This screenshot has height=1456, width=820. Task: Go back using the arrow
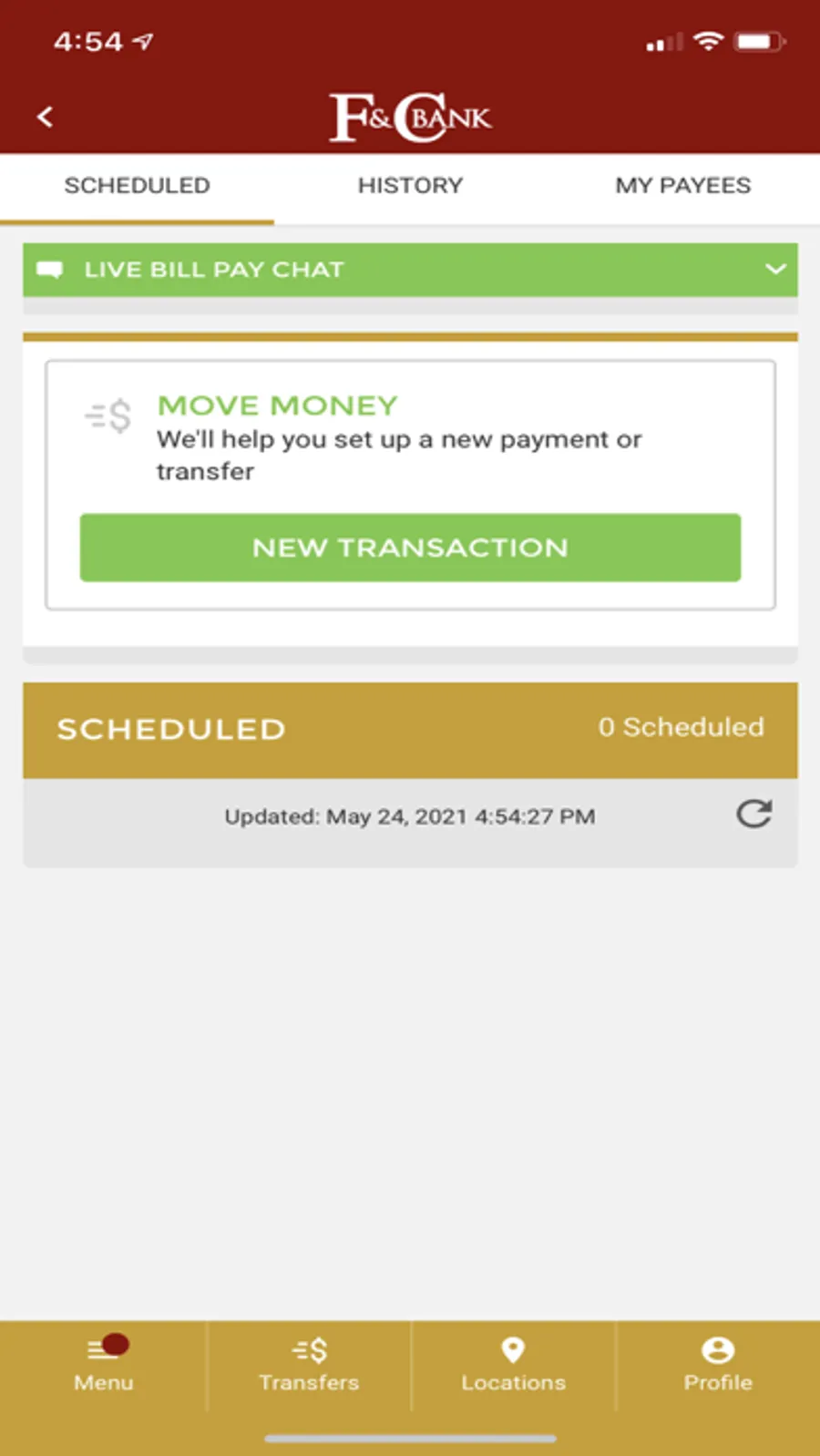(45, 117)
